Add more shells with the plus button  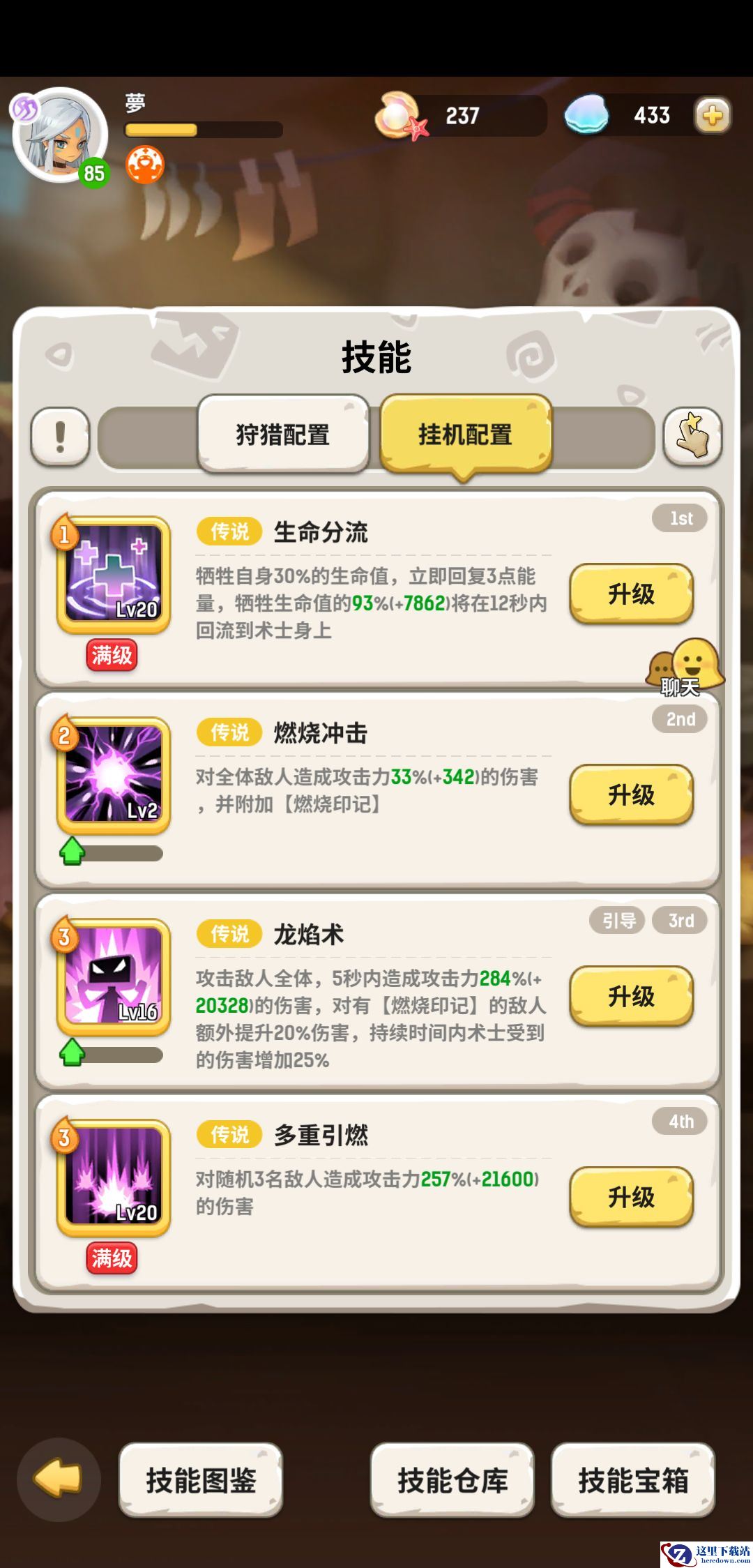[712, 116]
